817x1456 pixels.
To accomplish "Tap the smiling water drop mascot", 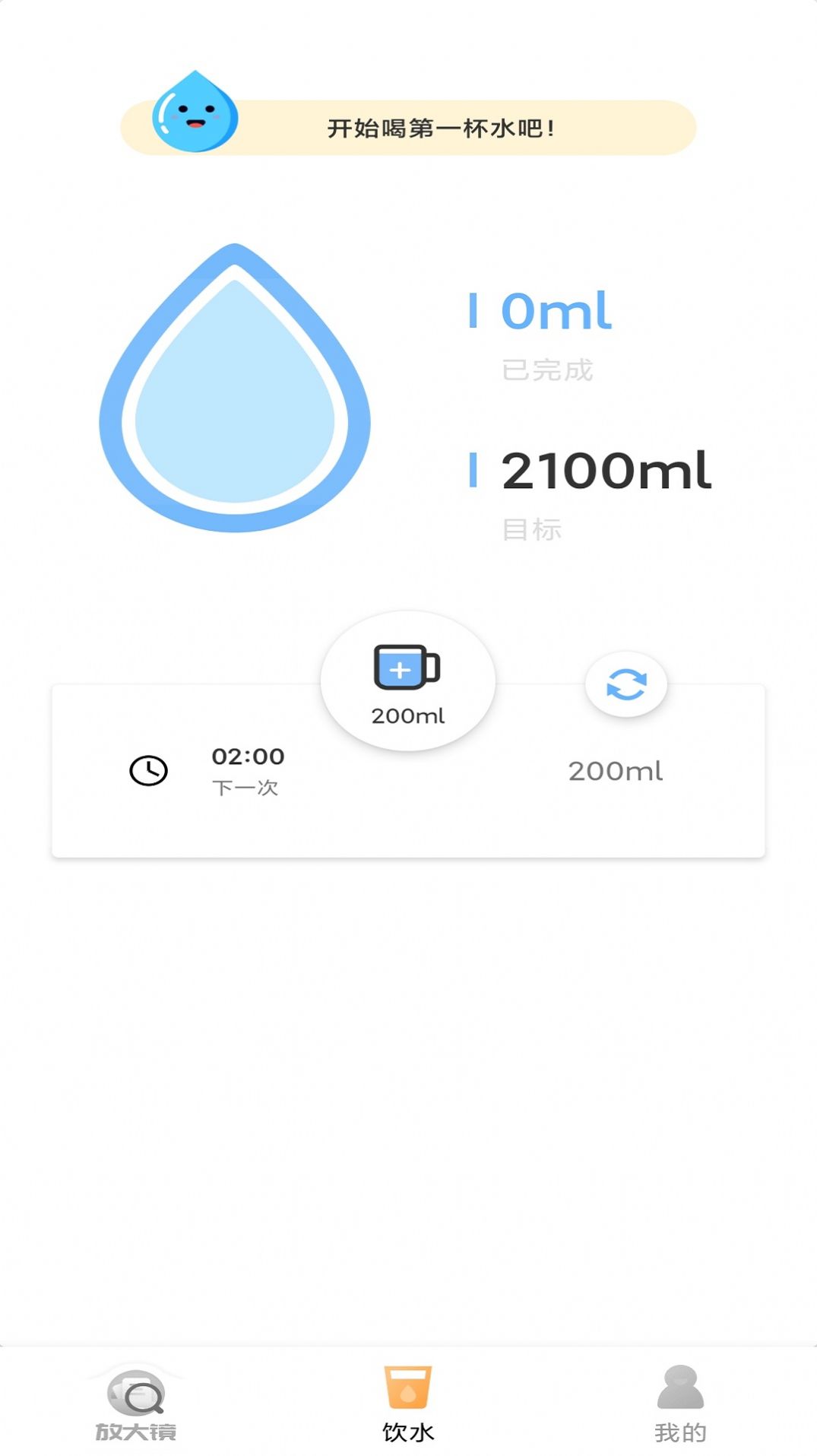I will pos(196,114).
